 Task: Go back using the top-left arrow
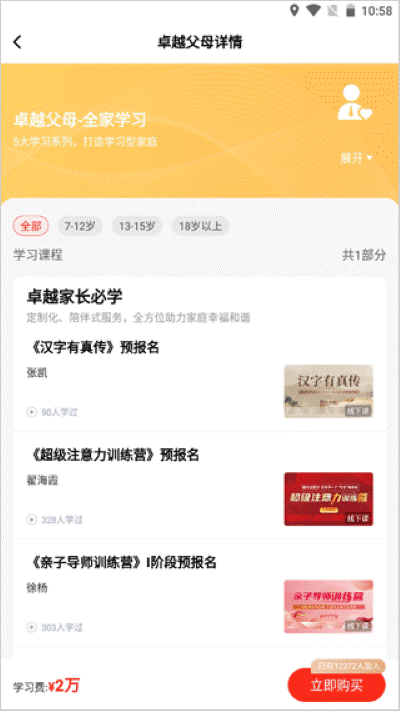pyautogui.click(x=17, y=42)
